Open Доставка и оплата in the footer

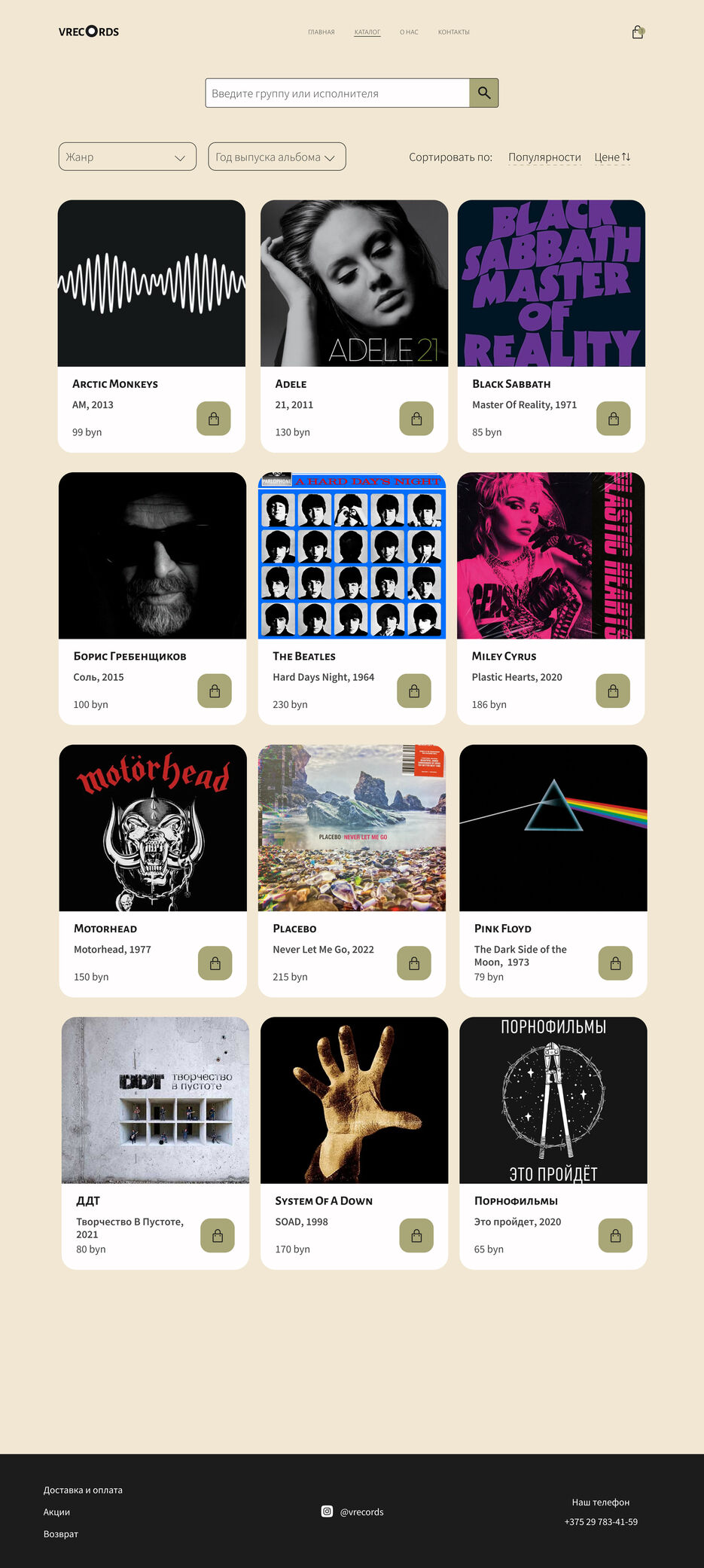[x=83, y=1490]
